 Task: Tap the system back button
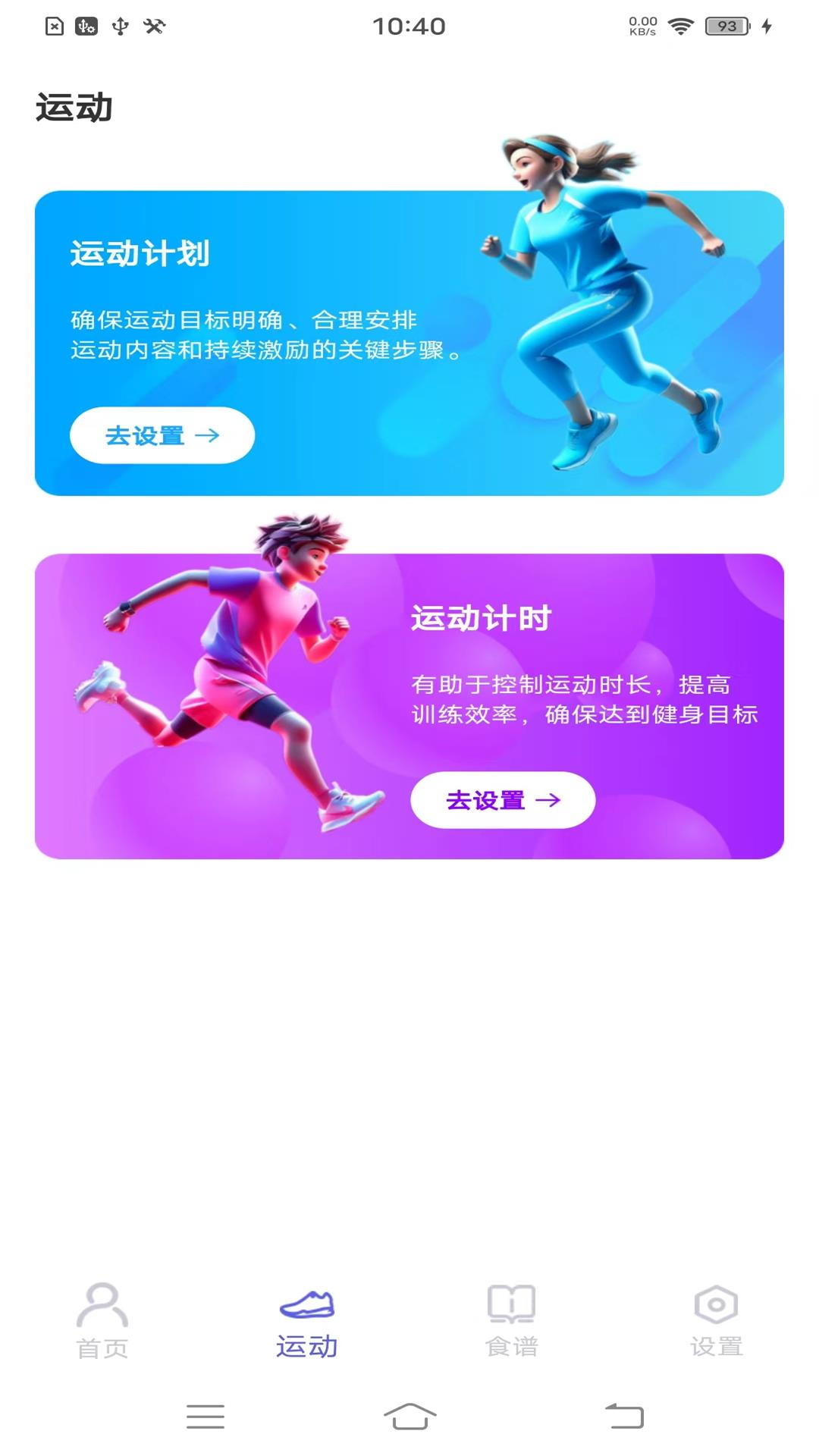pyautogui.click(x=624, y=1416)
